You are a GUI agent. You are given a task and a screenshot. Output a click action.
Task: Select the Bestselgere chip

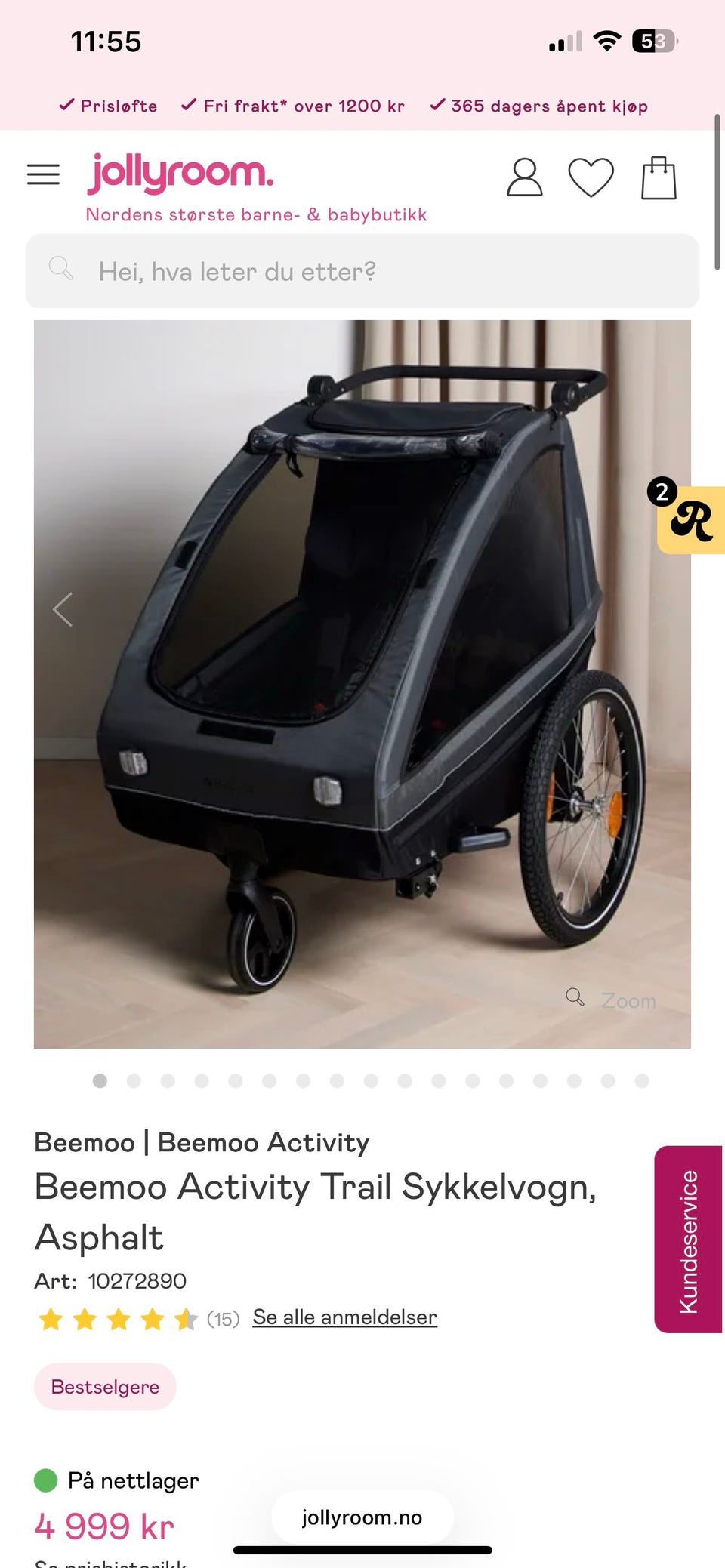point(105,1387)
